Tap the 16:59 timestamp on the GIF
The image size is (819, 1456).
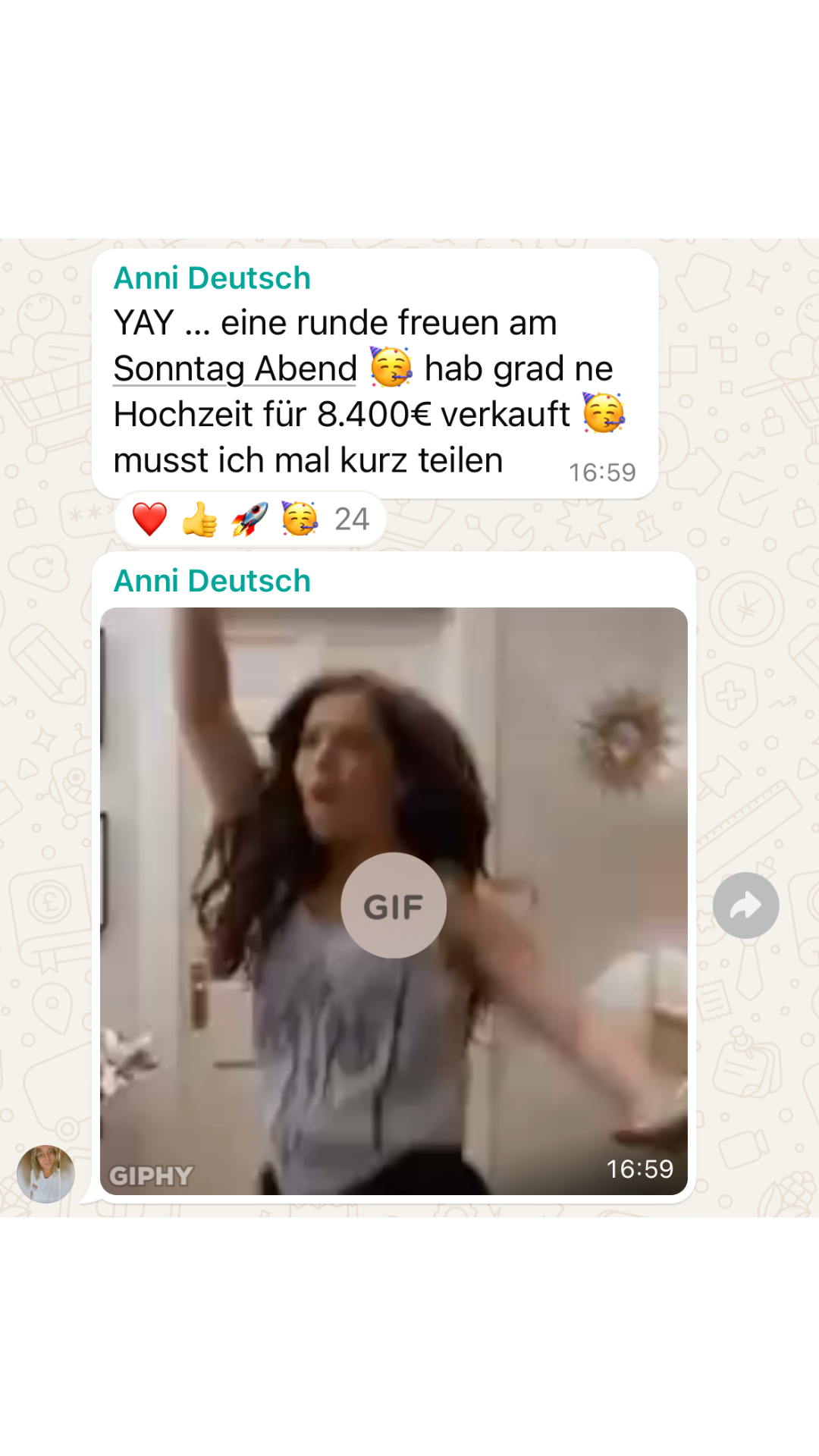(639, 1170)
